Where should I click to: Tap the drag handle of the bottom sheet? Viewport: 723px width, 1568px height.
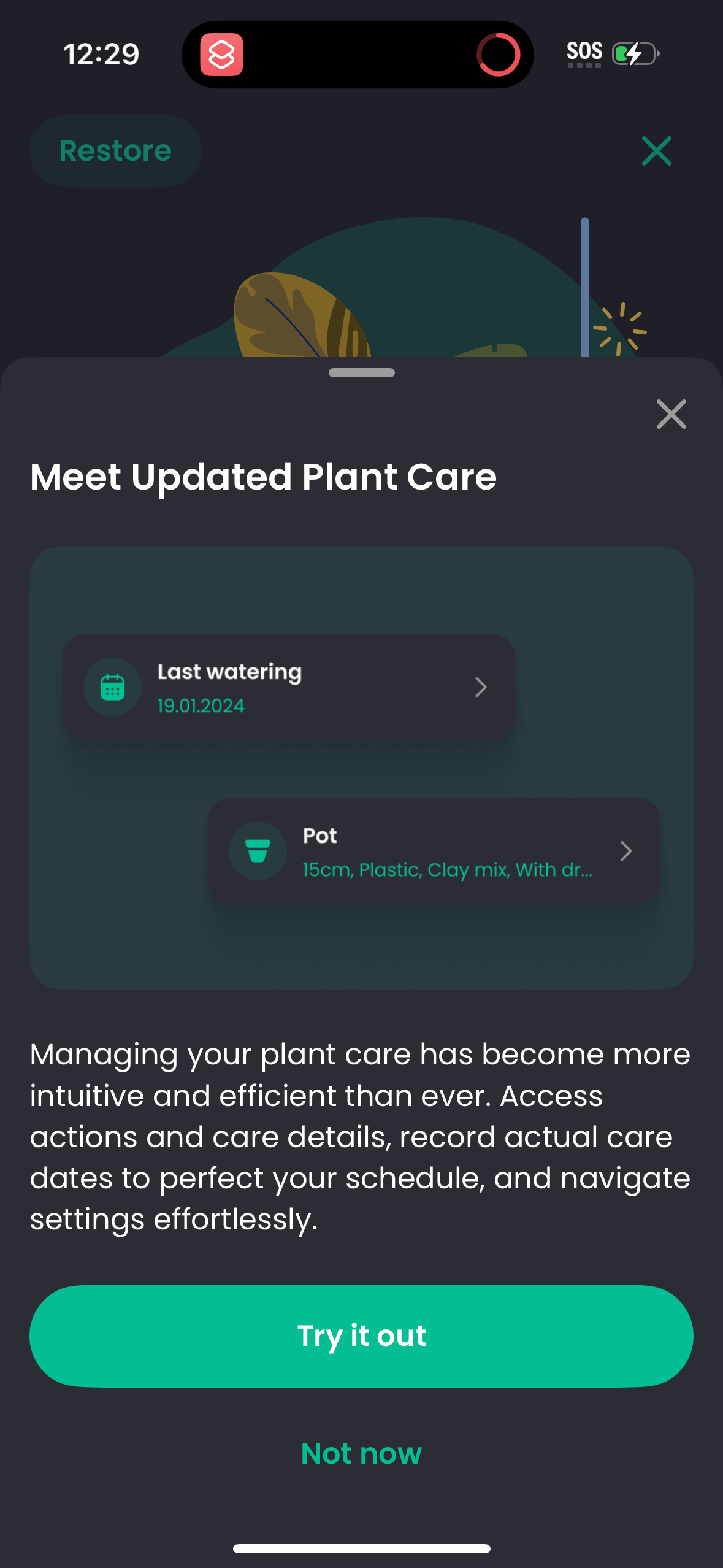(361, 372)
